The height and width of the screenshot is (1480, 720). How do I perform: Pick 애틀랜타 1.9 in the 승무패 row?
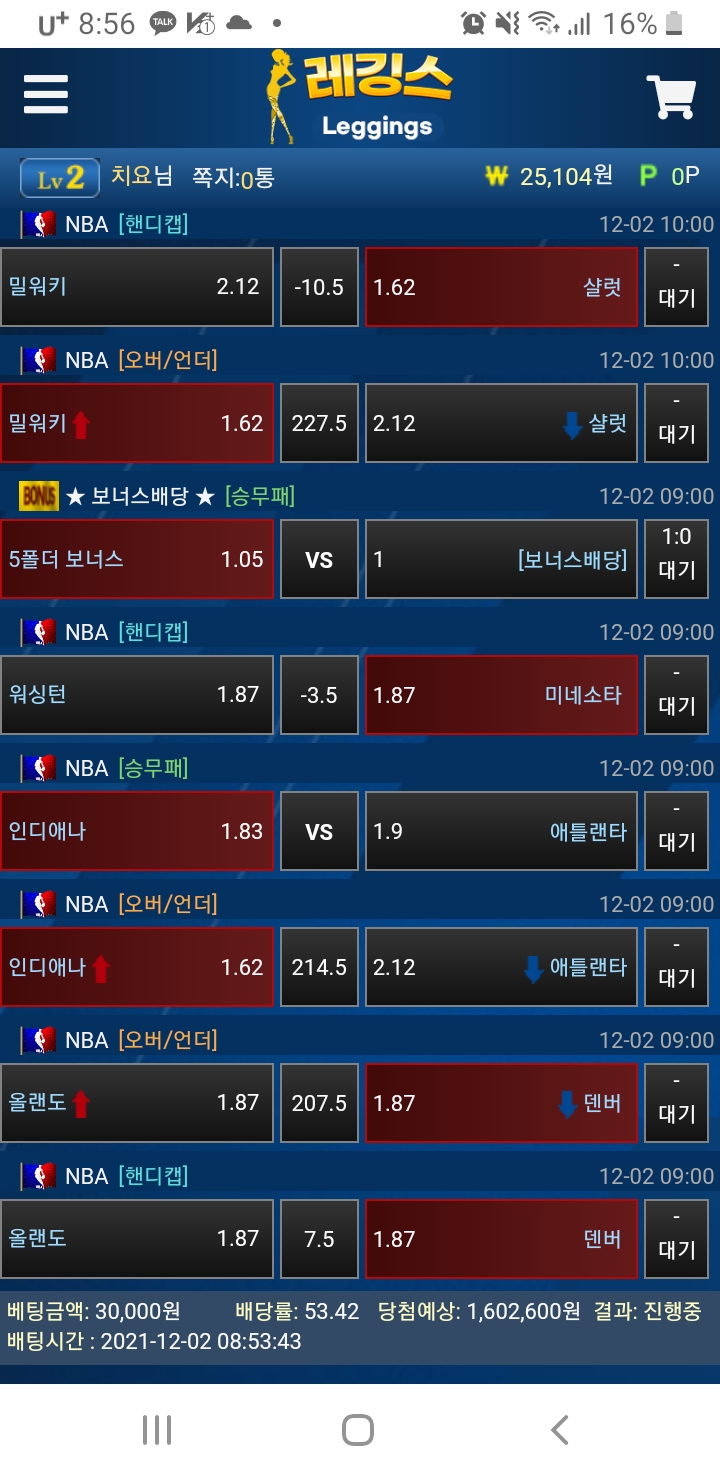(501, 831)
